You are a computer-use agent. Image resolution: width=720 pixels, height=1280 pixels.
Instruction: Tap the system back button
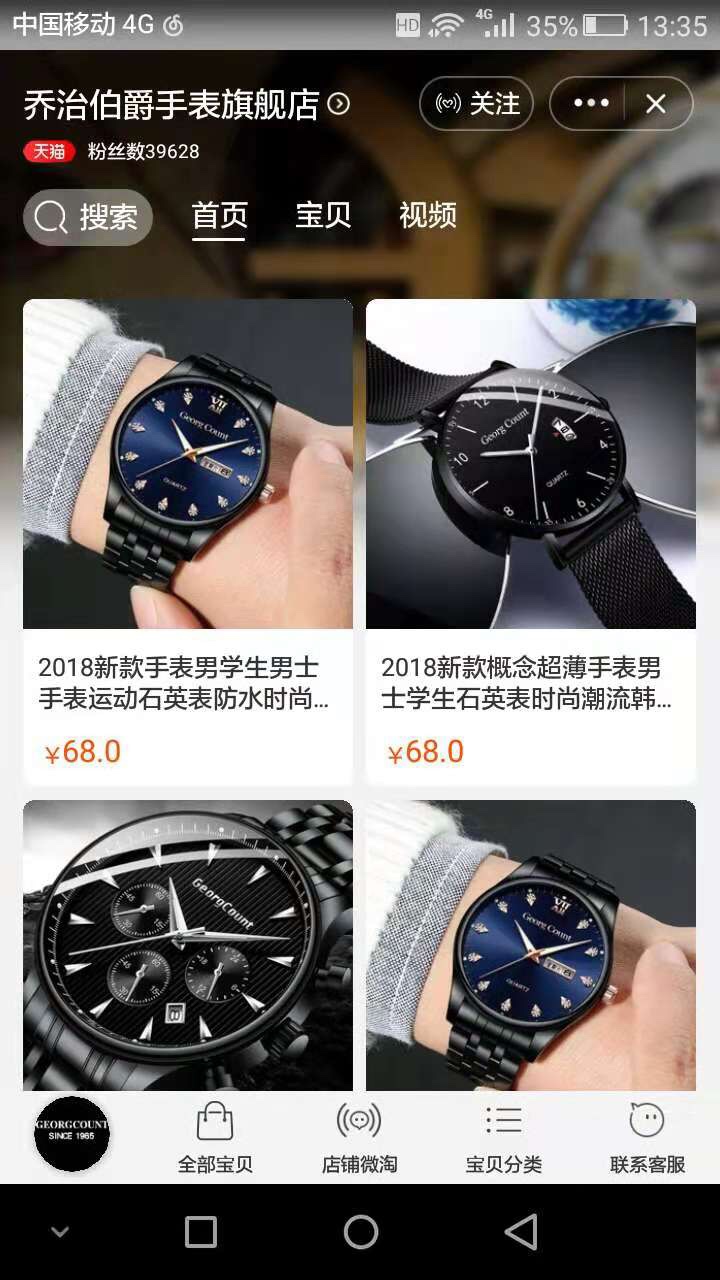coord(521,1232)
